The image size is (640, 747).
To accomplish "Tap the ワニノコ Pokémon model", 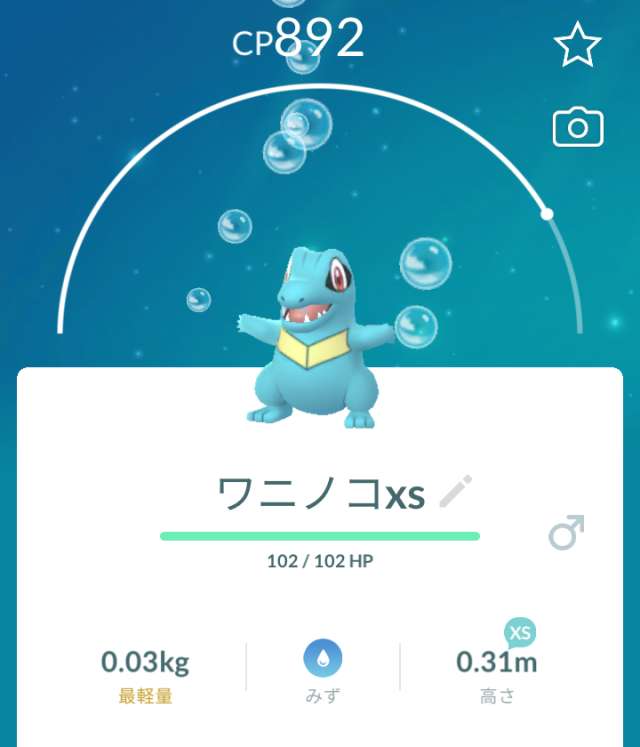I will (314, 340).
